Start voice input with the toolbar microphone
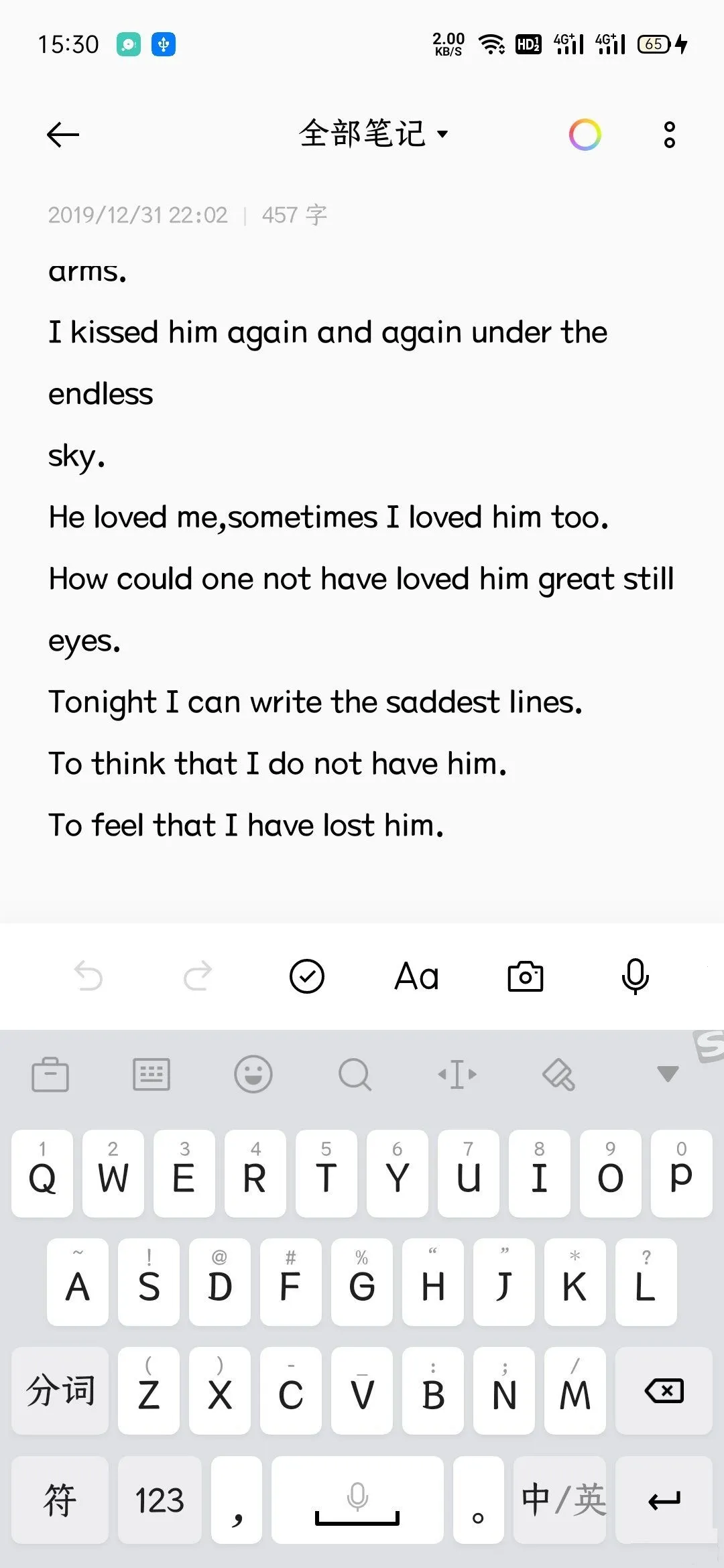 click(x=635, y=976)
